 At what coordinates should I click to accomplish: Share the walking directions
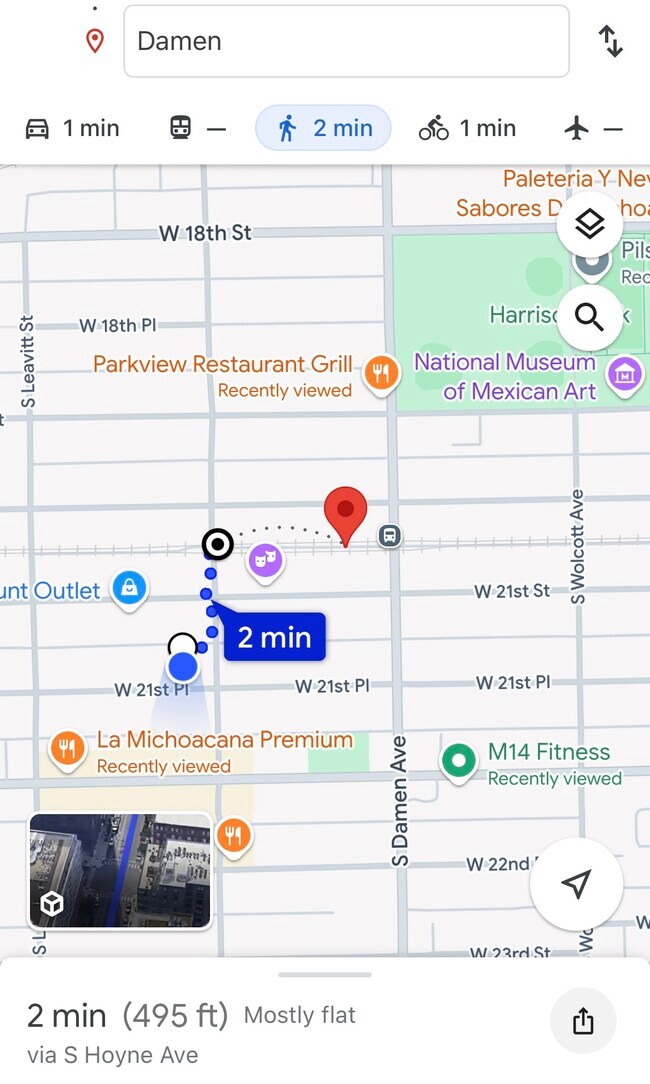coord(583,1020)
